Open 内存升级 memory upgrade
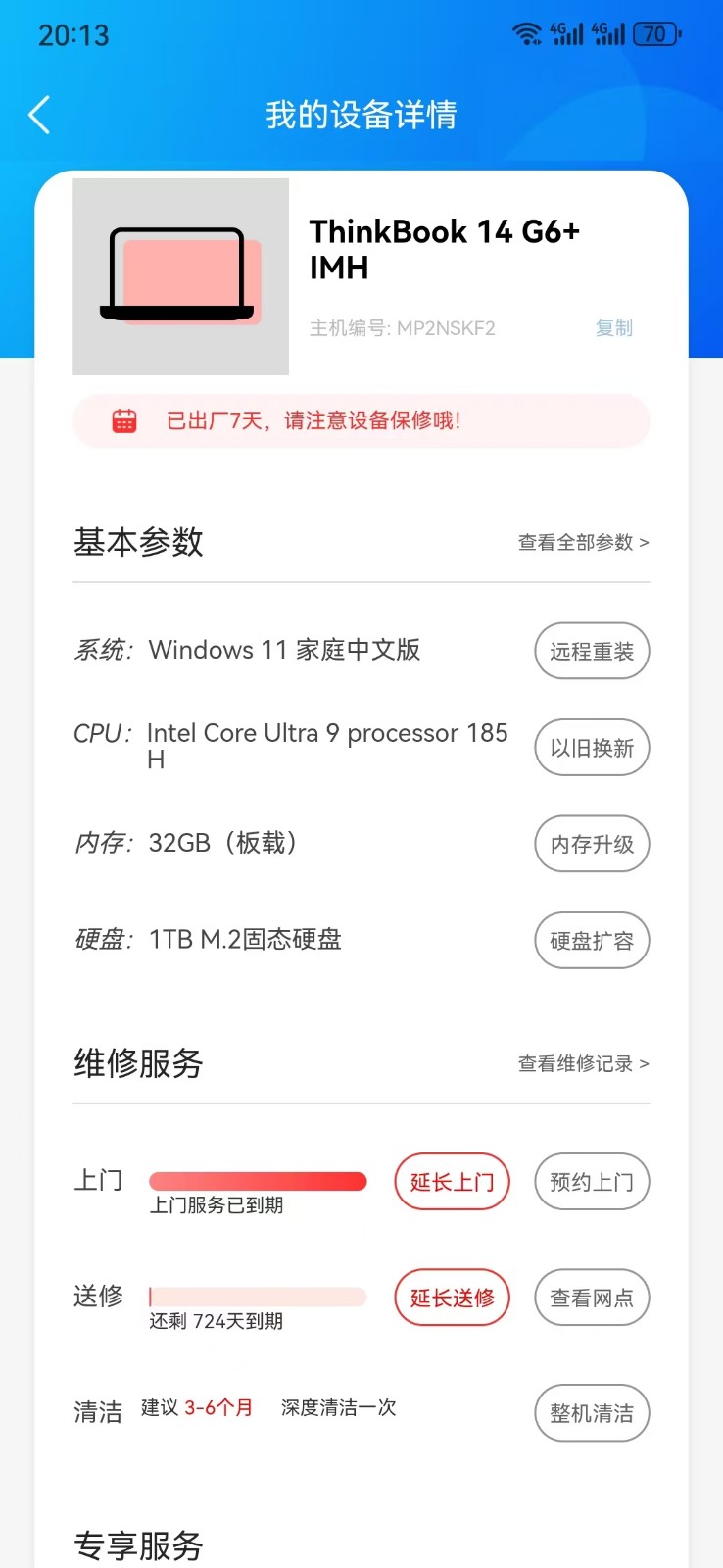 (x=592, y=844)
